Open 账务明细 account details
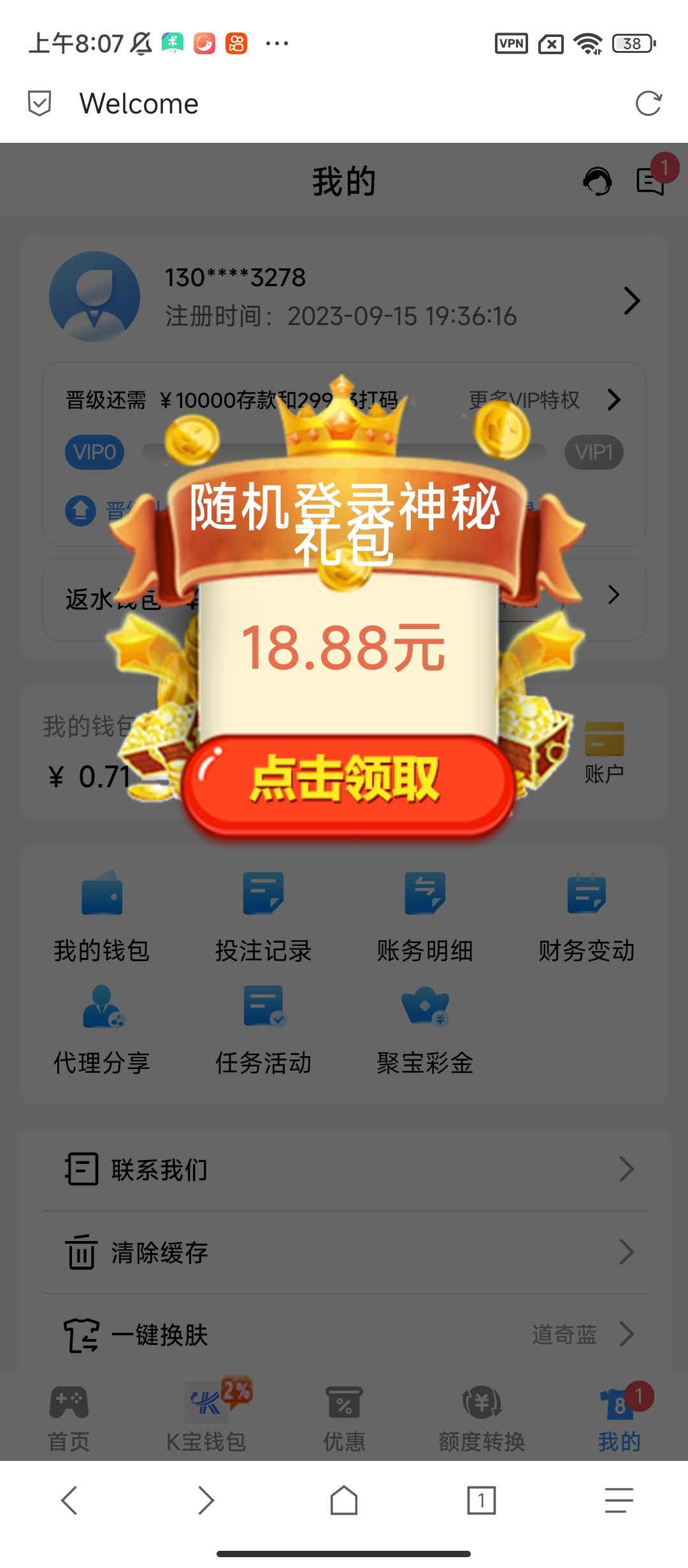 [x=425, y=915]
